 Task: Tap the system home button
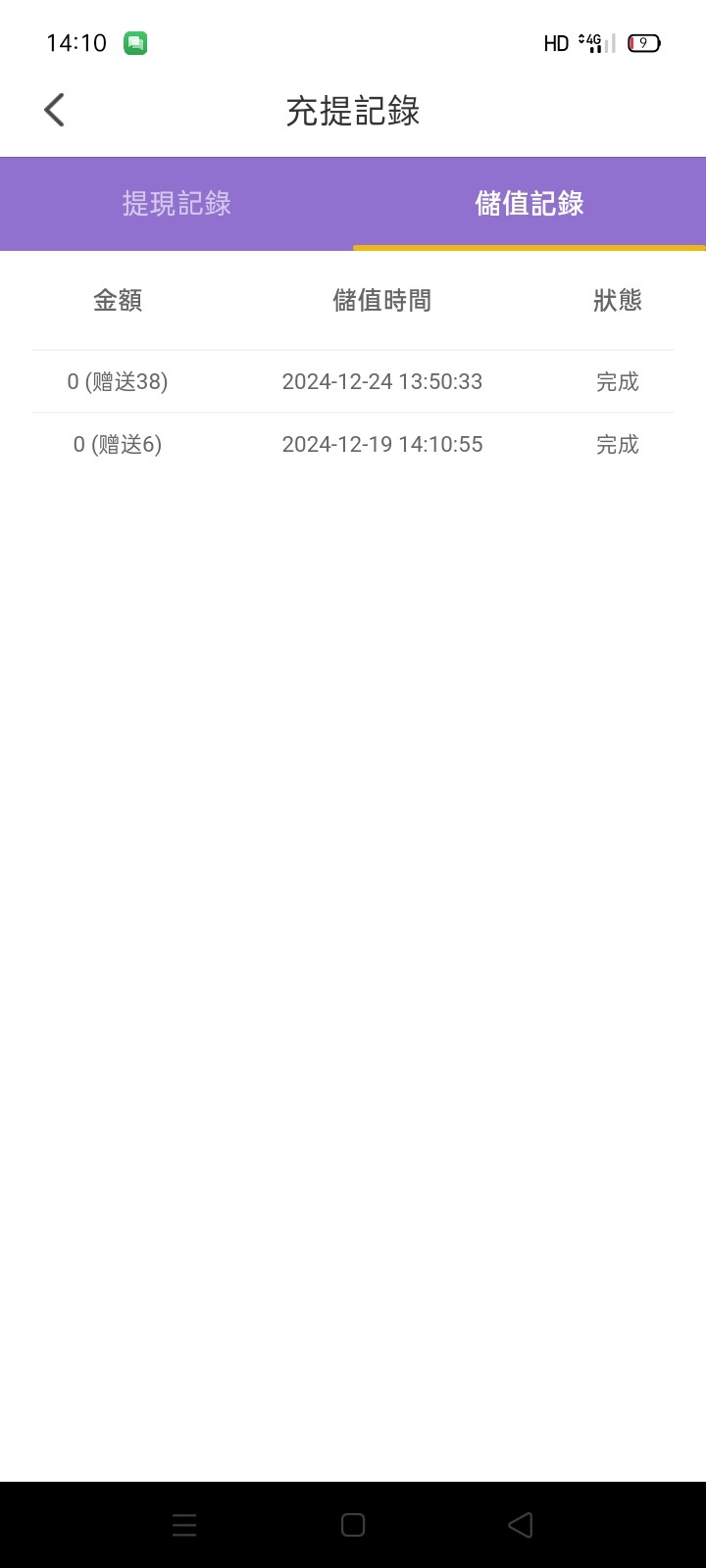point(353,1525)
